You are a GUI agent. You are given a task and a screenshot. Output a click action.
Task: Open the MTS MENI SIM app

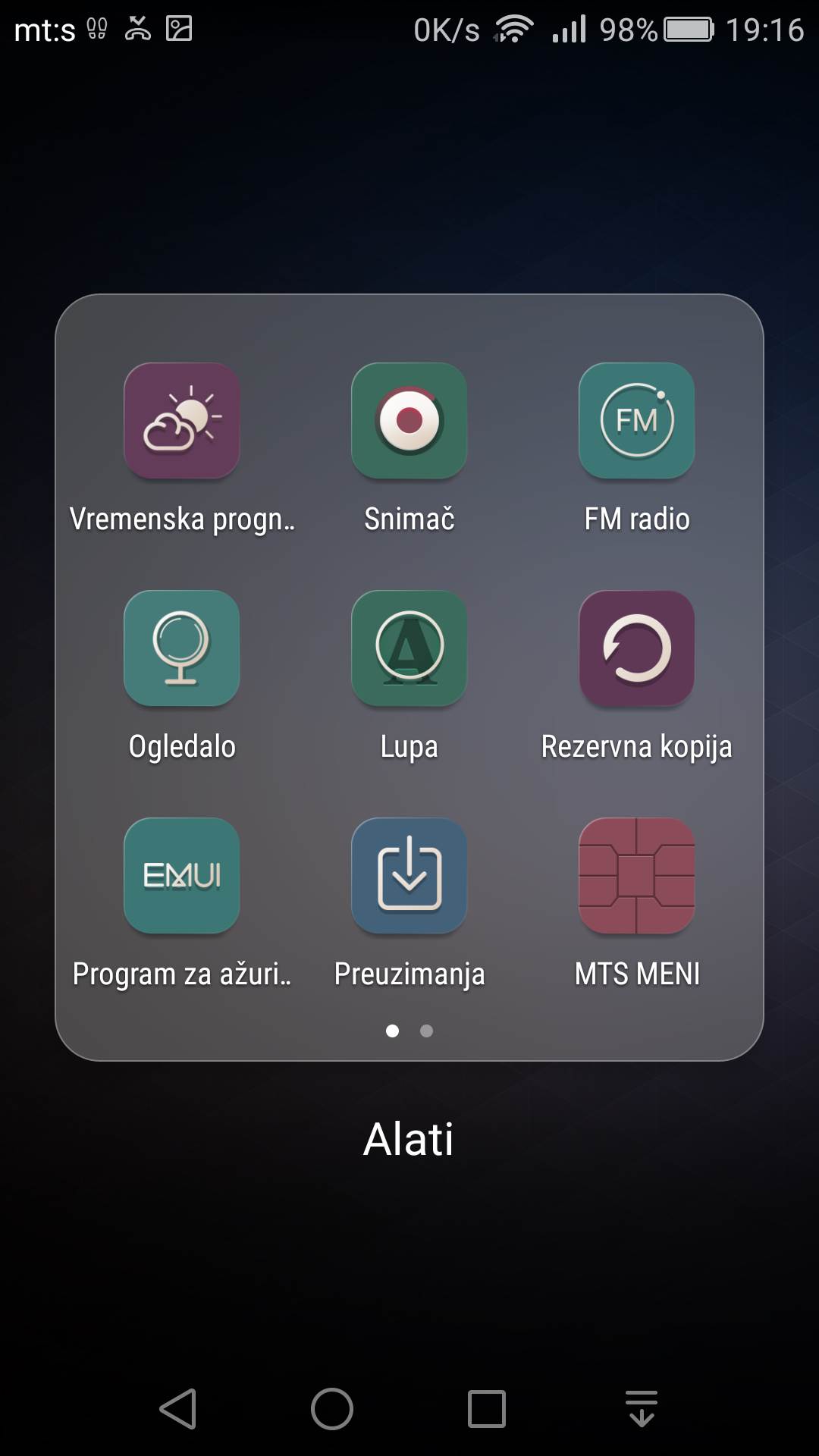[637, 876]
